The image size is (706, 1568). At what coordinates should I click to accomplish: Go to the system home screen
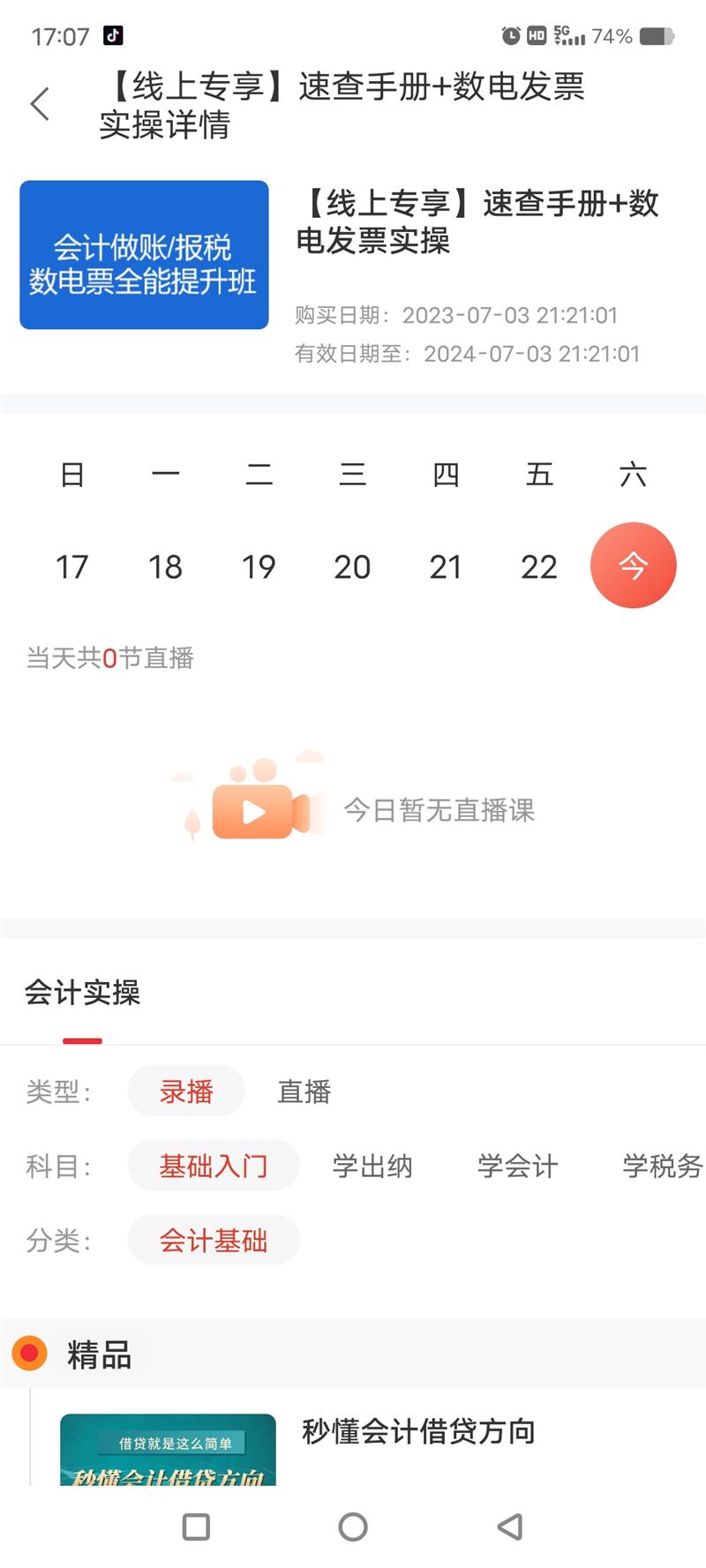click(353, 1527)
